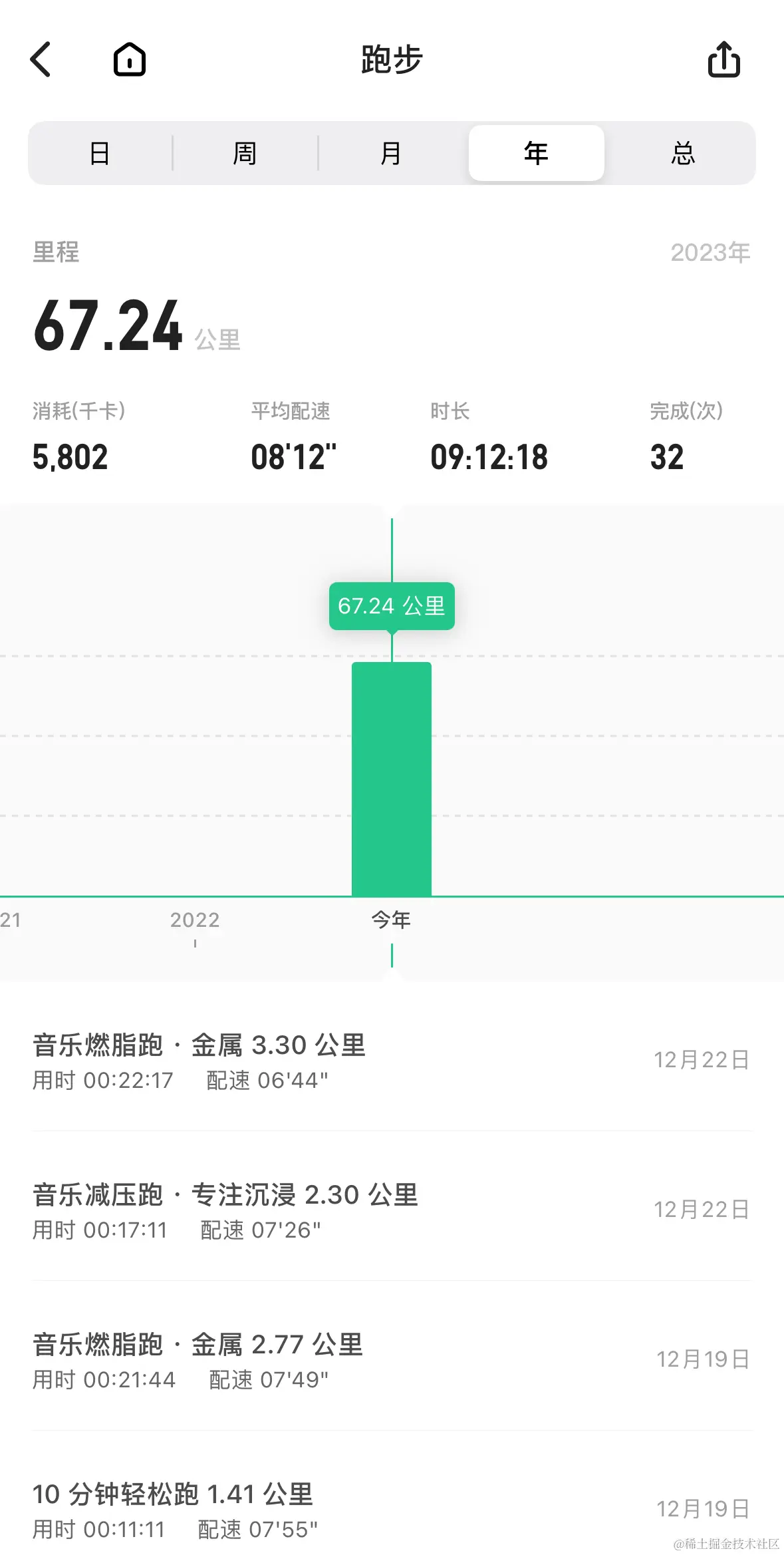Switch to the 日 tab

tap(100, 154)
